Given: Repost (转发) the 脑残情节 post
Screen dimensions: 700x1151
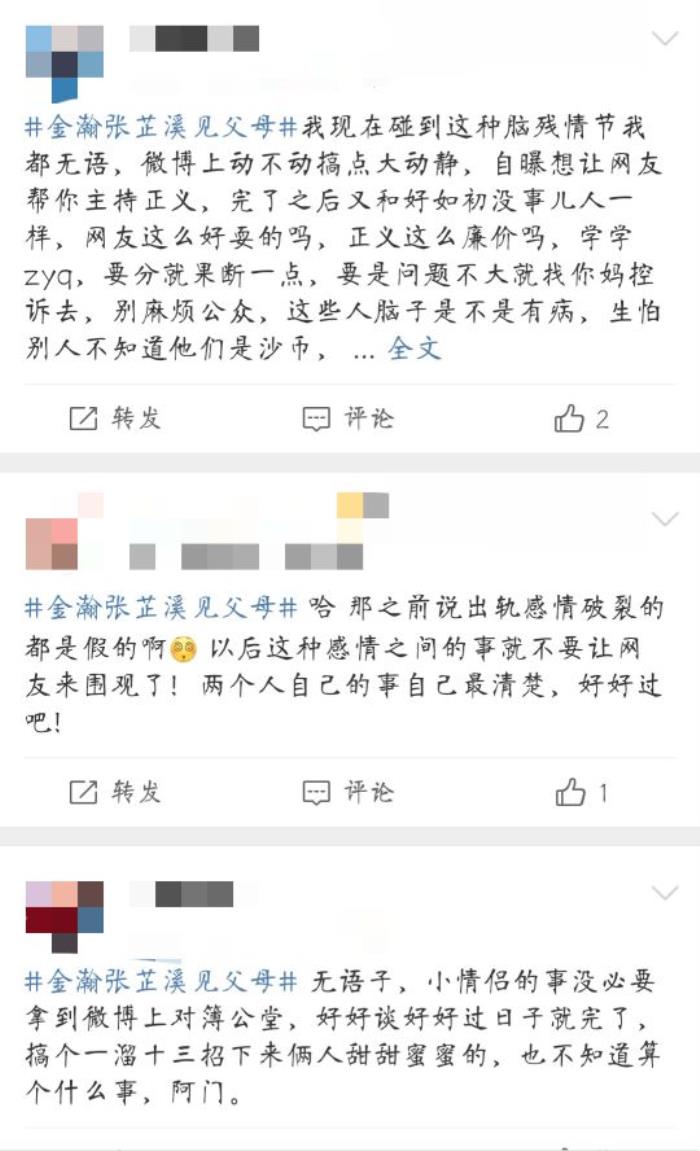Looking at the screenshot, I should point(114,419).
